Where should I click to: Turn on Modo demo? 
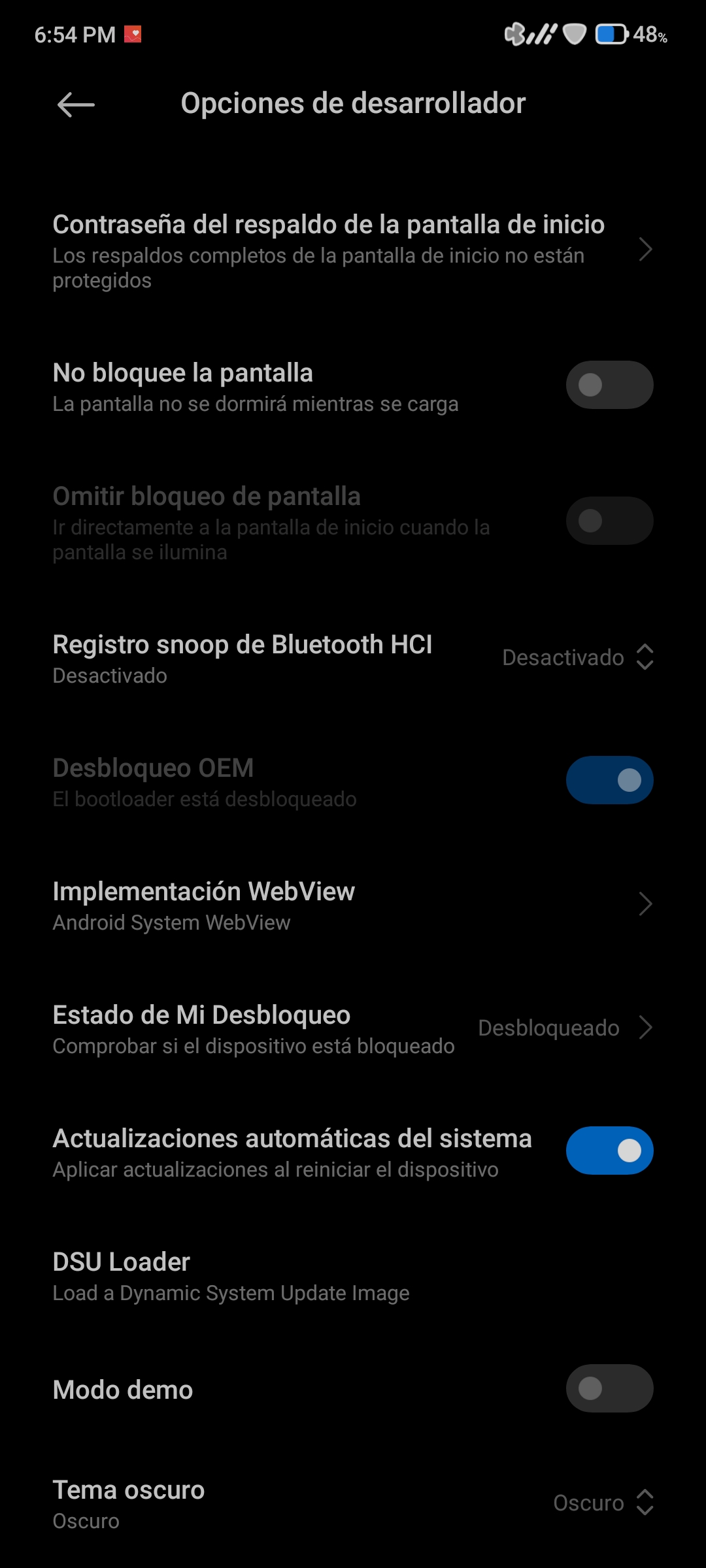coord(609,1388)
